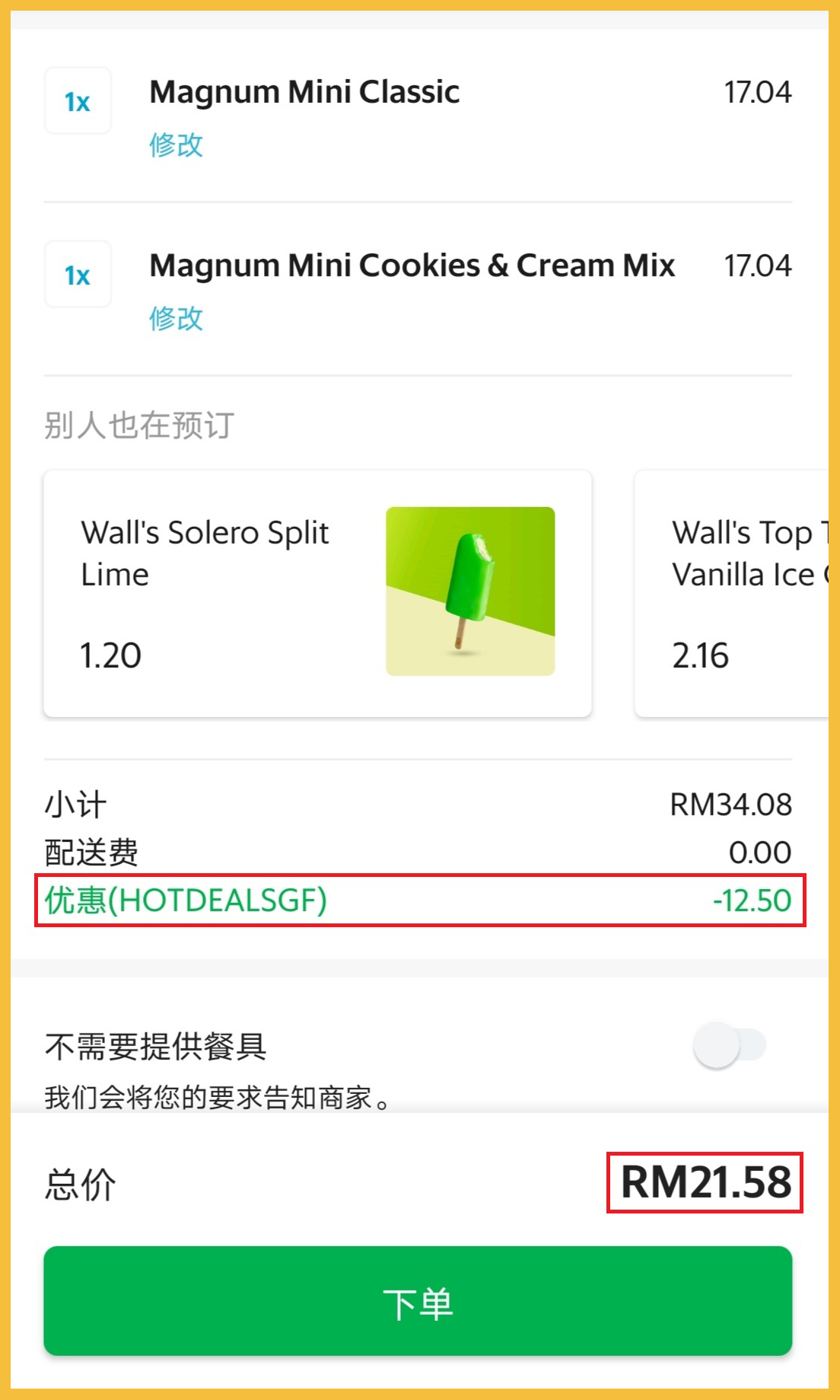Add Wall's Solero Split Lime to order
This screenshot has height=1400, width=840.
pos(317,593)
